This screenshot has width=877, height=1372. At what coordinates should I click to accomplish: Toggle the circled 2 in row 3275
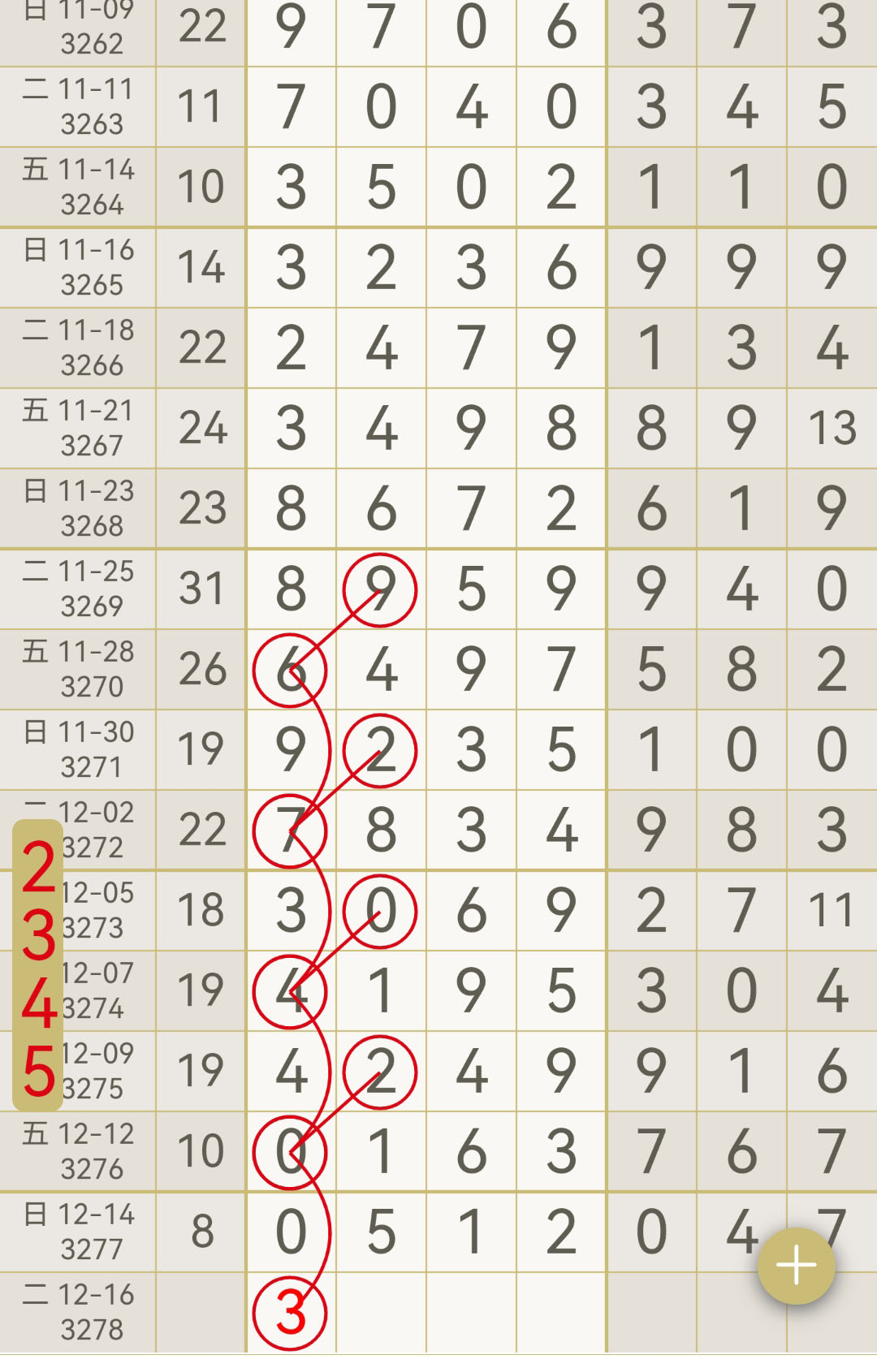click(378, 1069)
